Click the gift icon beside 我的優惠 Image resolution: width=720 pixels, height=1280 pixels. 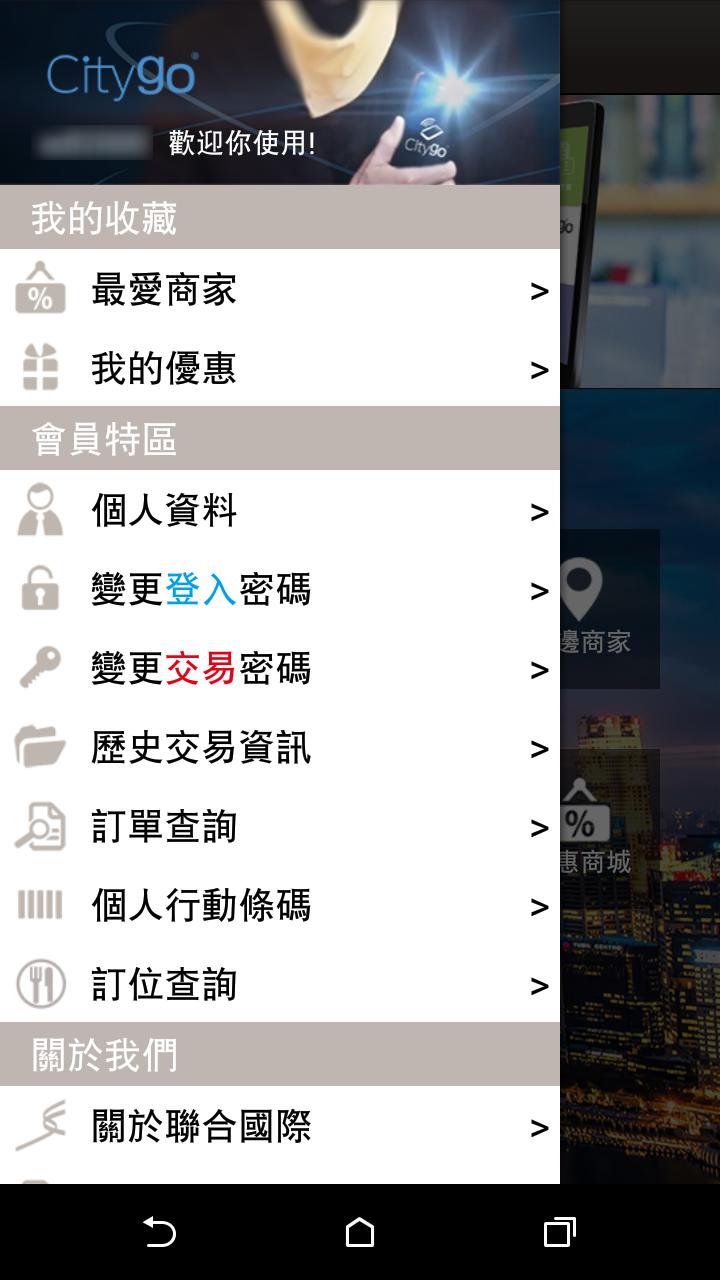point(40,368)
